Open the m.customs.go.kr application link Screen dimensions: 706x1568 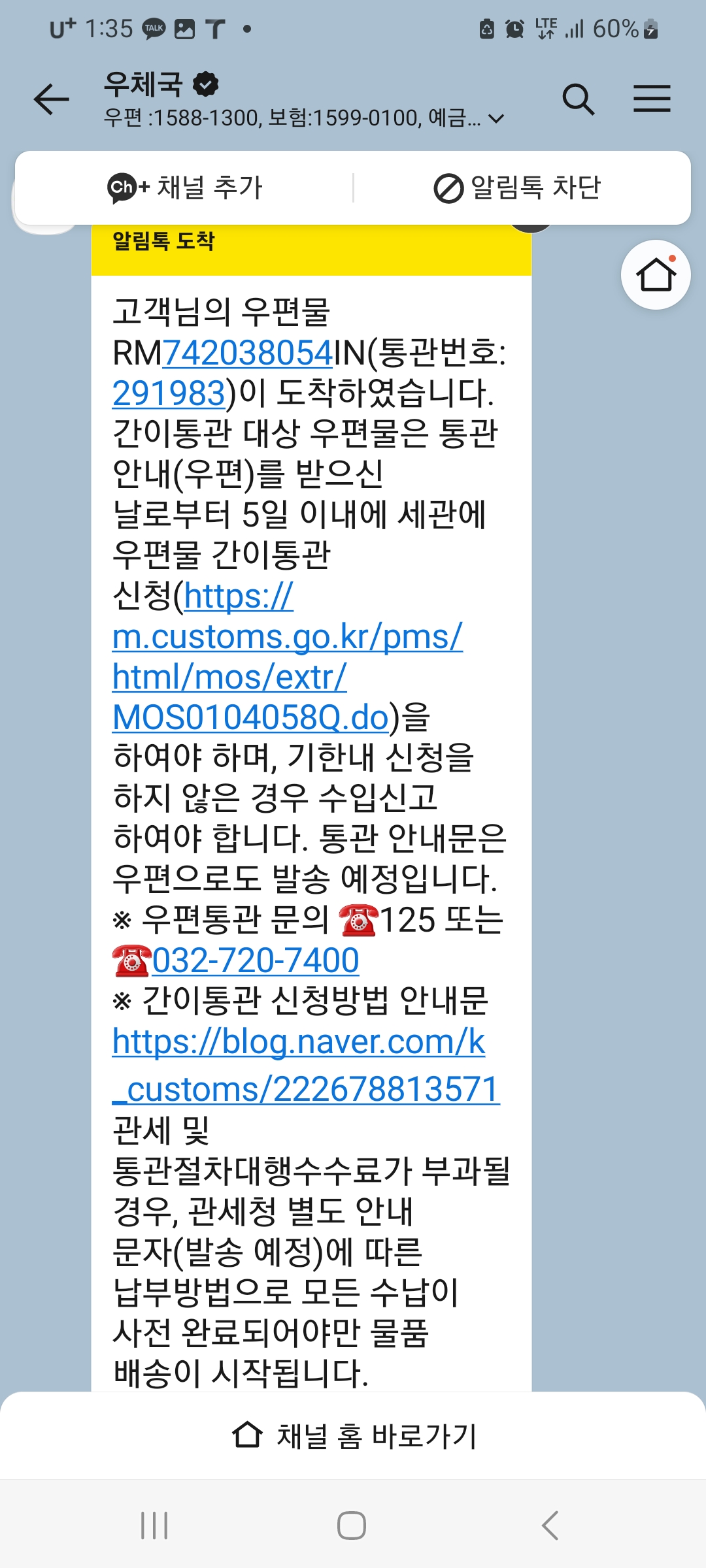[x=288, y=657]
